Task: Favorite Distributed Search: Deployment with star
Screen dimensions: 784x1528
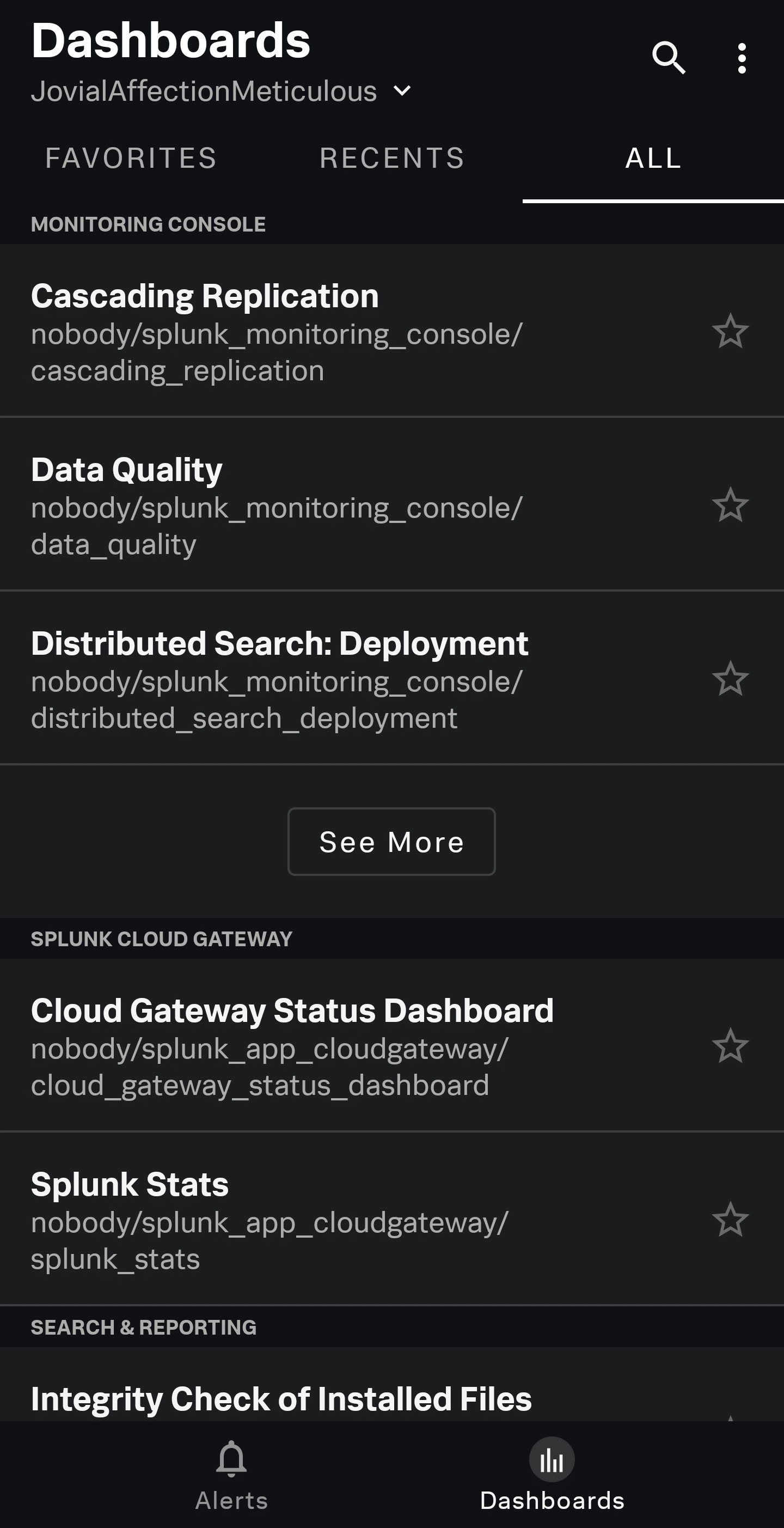Action: point(730,679)
